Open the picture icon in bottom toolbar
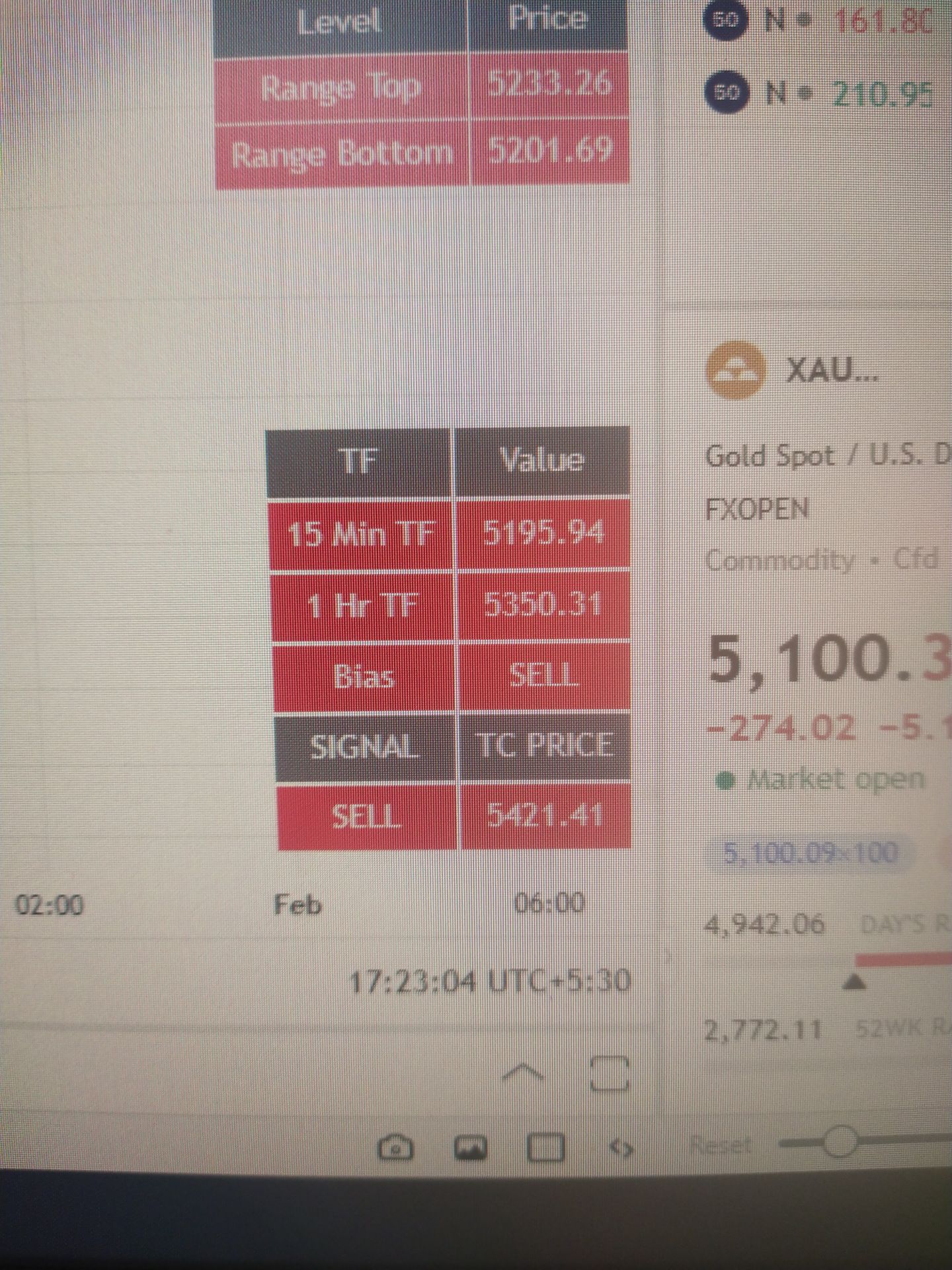This screenshot has height=1270, width=952. click(470, 1149)
